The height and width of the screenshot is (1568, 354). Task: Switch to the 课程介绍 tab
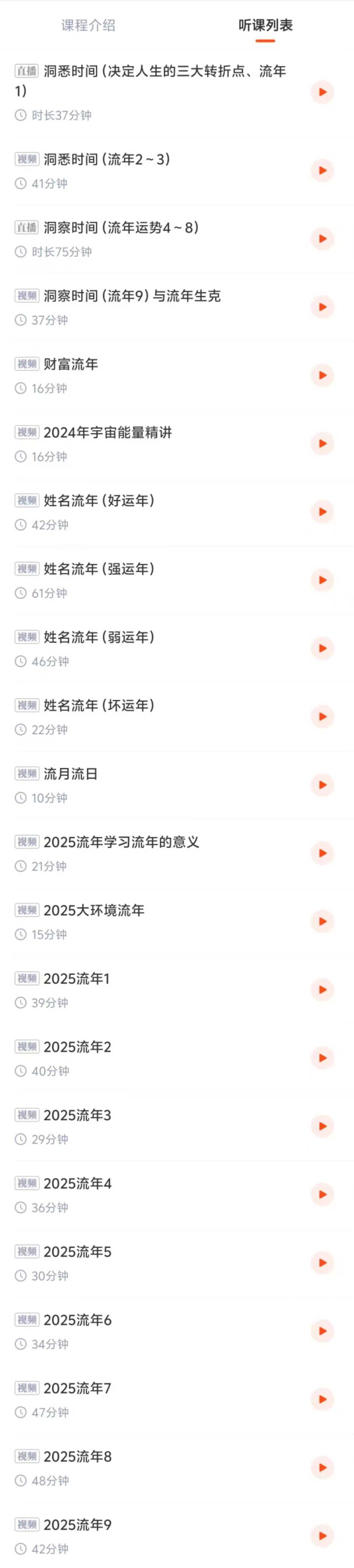(x=88, y=26)
